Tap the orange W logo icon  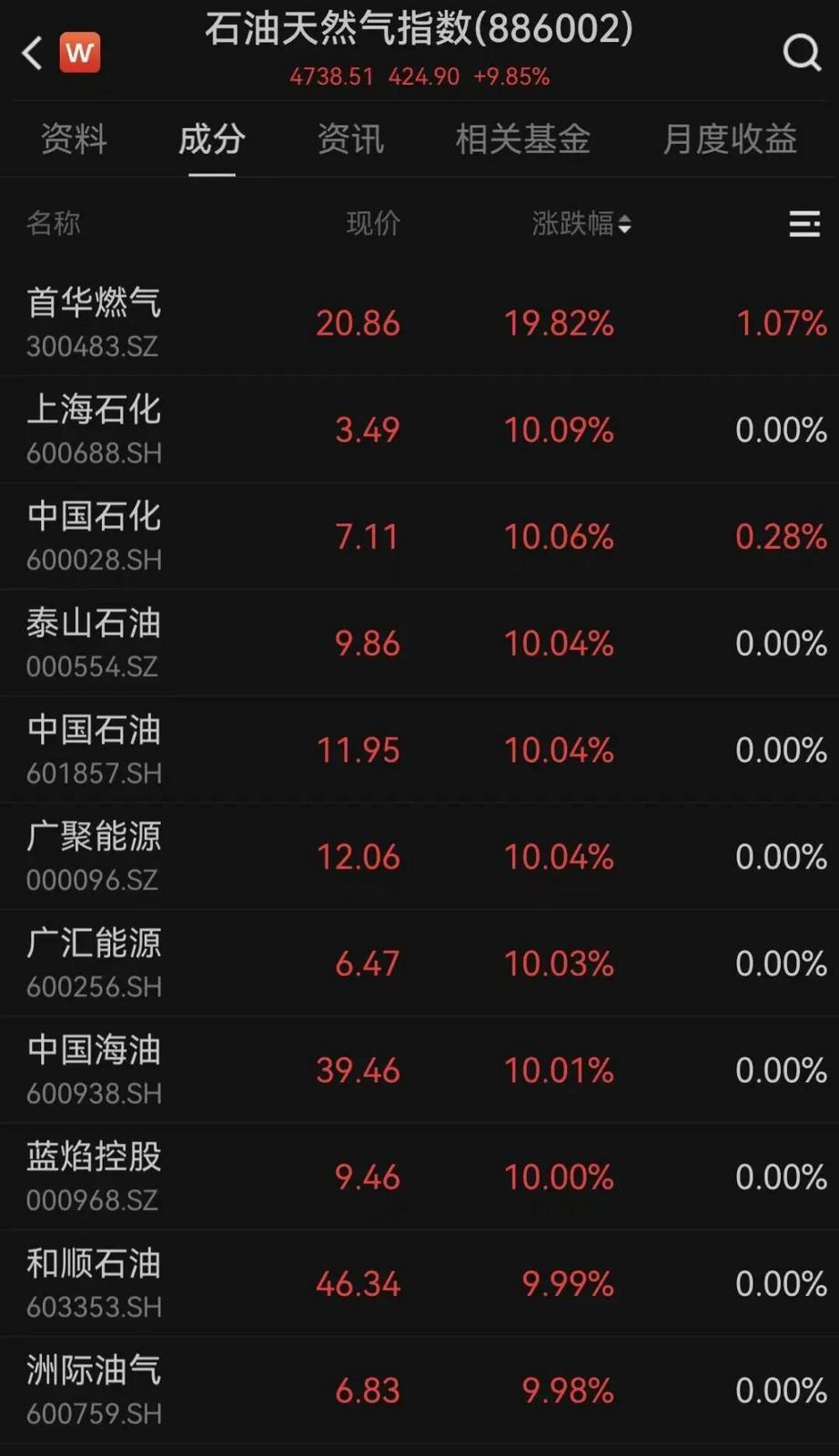80,53
